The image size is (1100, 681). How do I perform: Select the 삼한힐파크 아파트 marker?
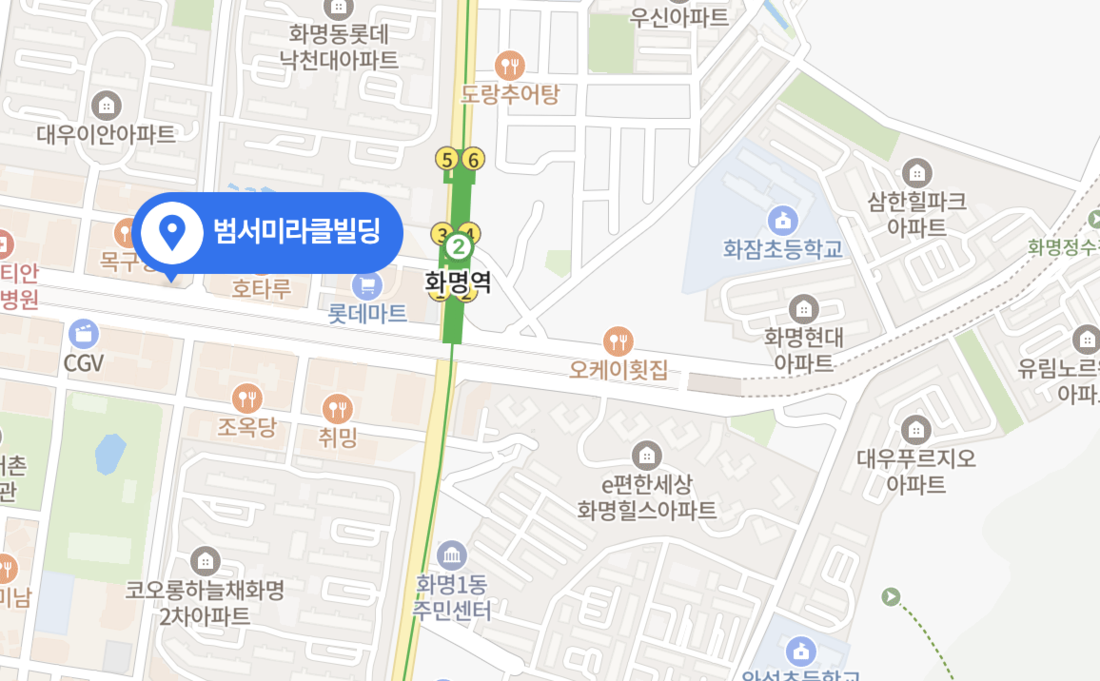pos(916,172)
